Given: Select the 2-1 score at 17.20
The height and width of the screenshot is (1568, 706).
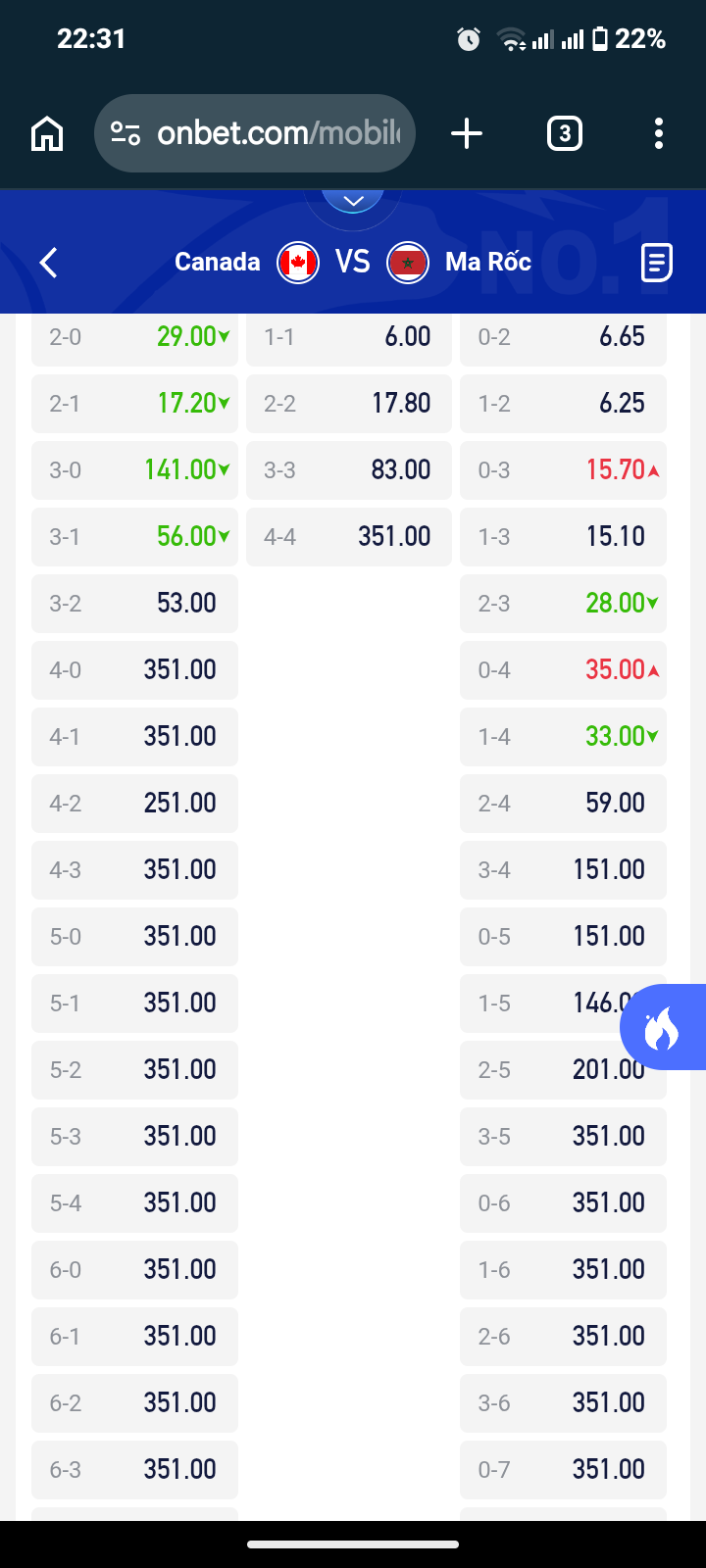Looking at the screenshot, I should pos(134,404).
